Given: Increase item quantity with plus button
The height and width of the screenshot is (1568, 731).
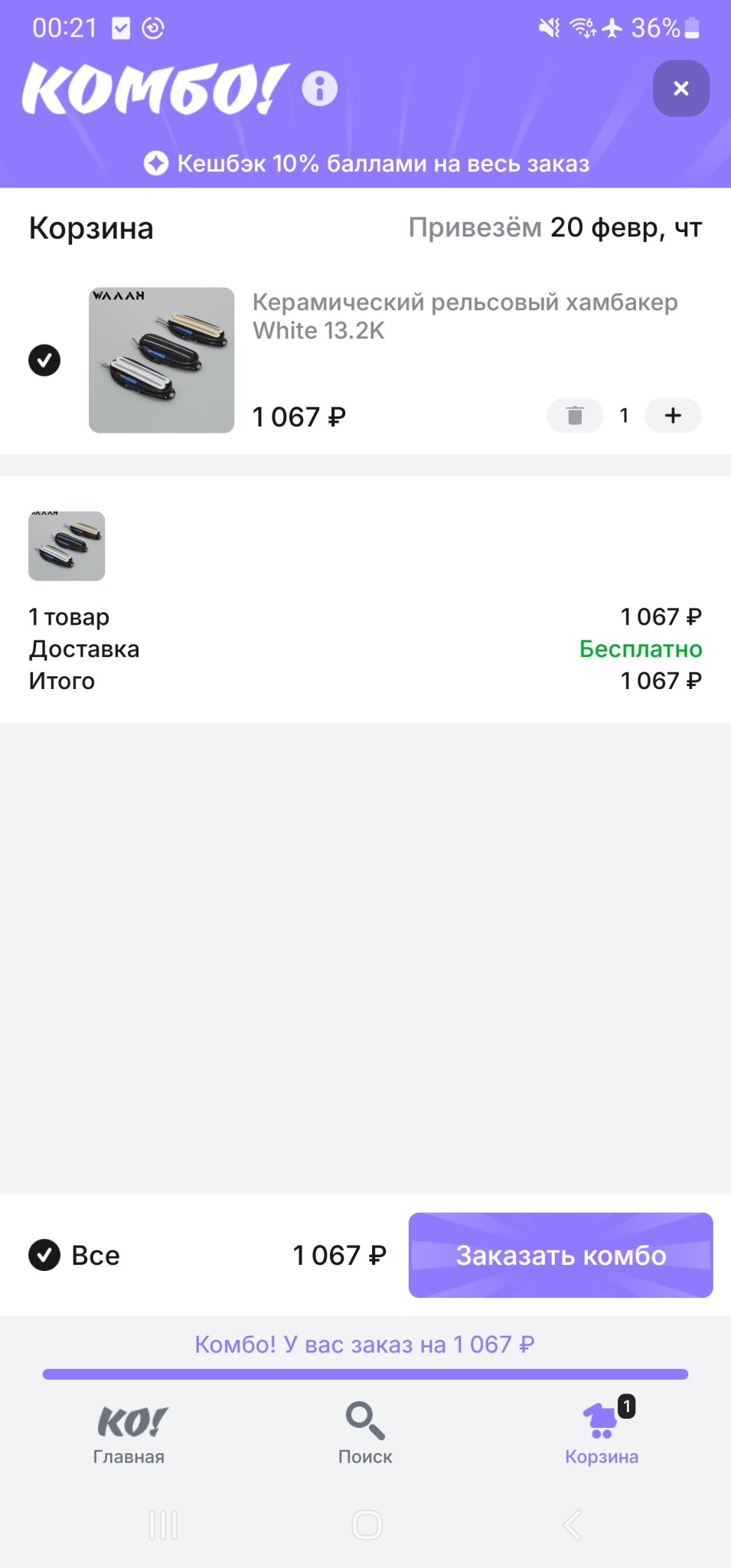Looking at the screenshot, I should point(673,416).
